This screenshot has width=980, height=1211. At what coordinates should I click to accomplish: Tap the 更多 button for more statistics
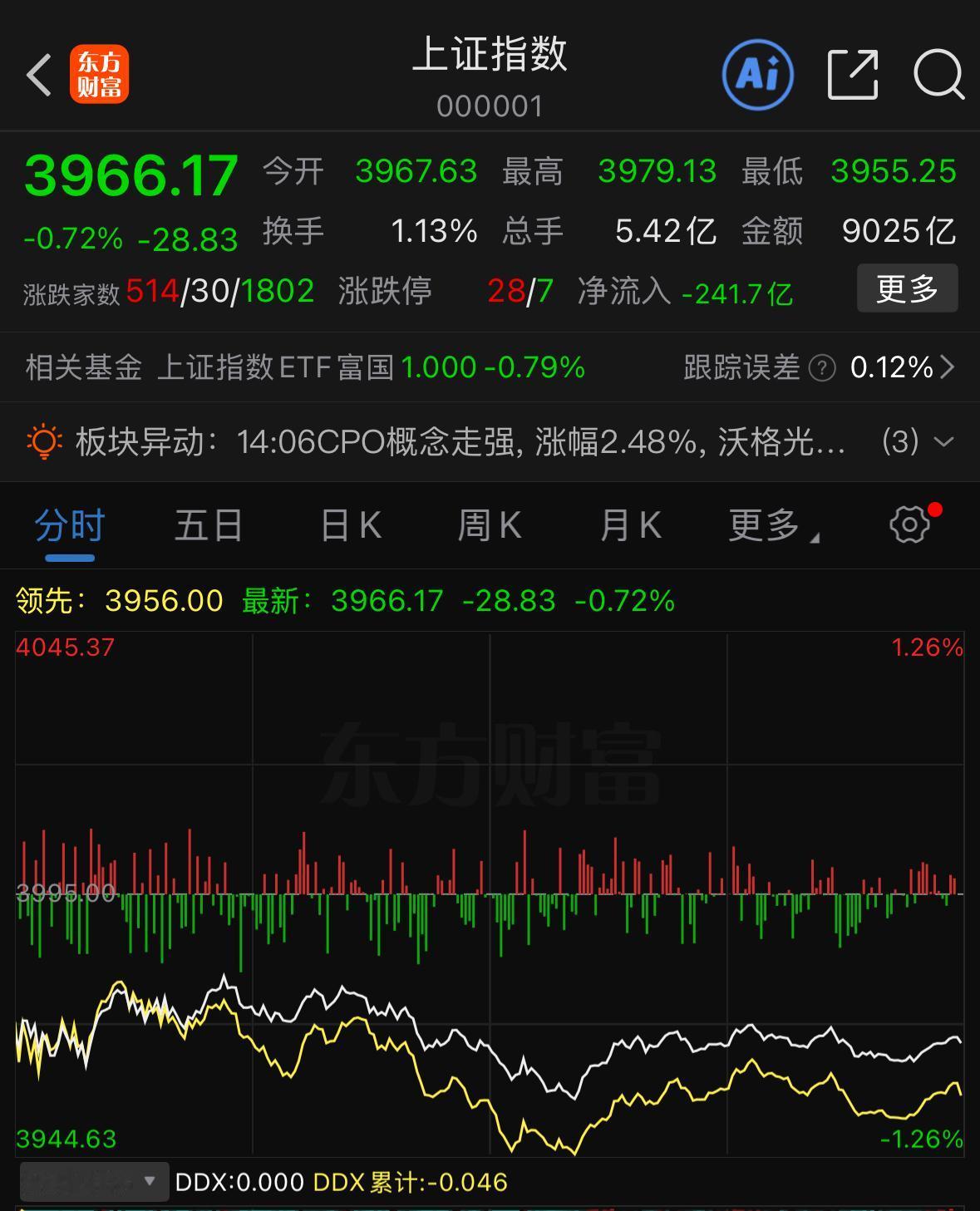click(906, 288)
